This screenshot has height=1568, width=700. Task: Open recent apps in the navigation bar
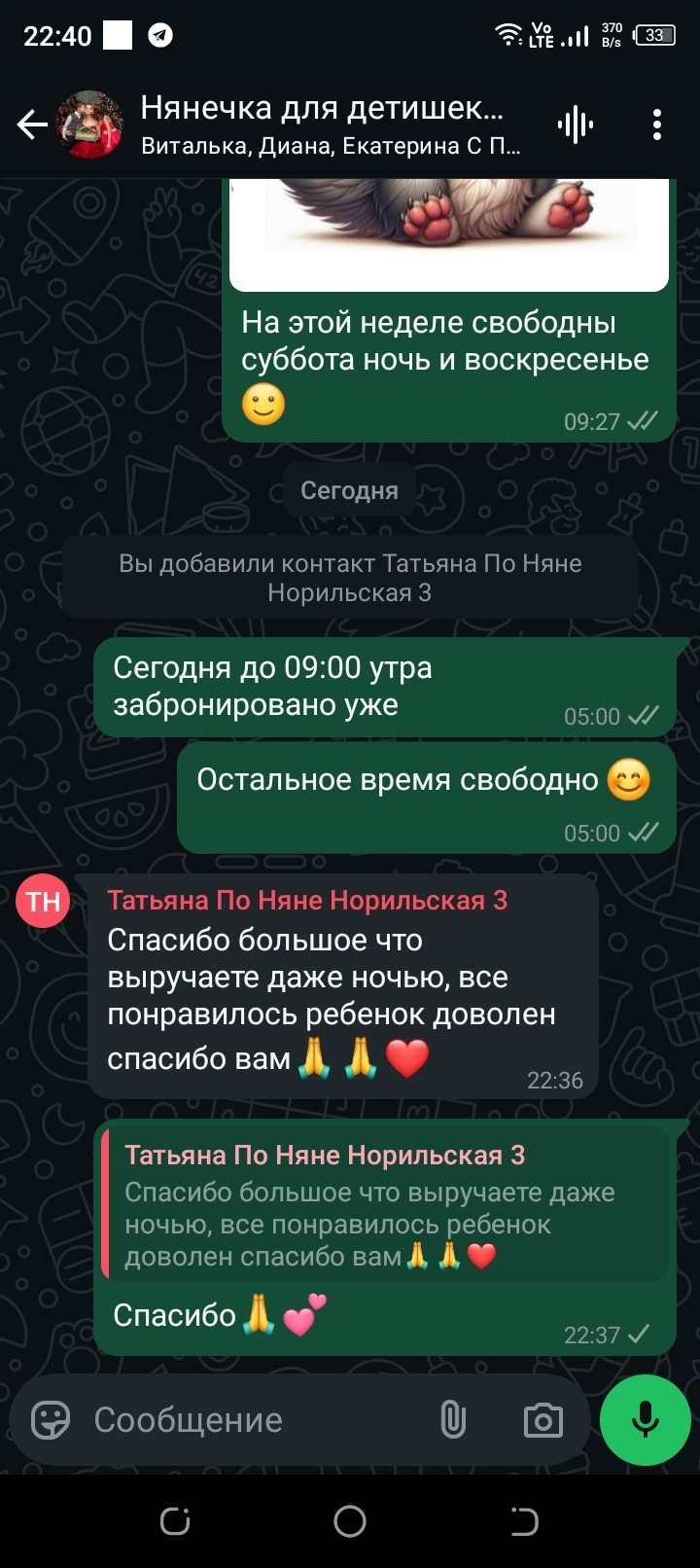(175, 1521)
